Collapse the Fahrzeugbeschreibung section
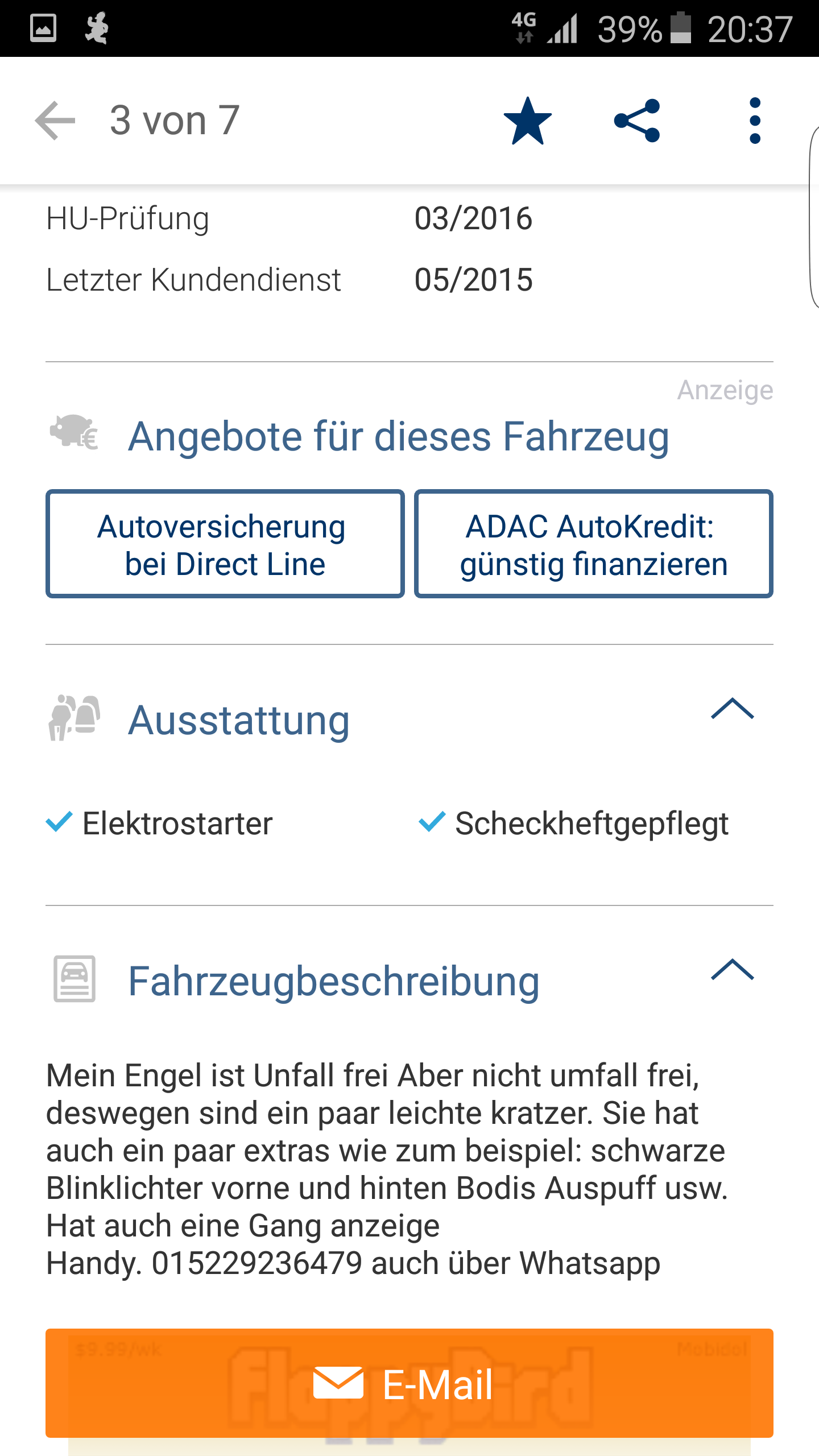This screenshot has width=819, height=1456. (x=732, y=970)
